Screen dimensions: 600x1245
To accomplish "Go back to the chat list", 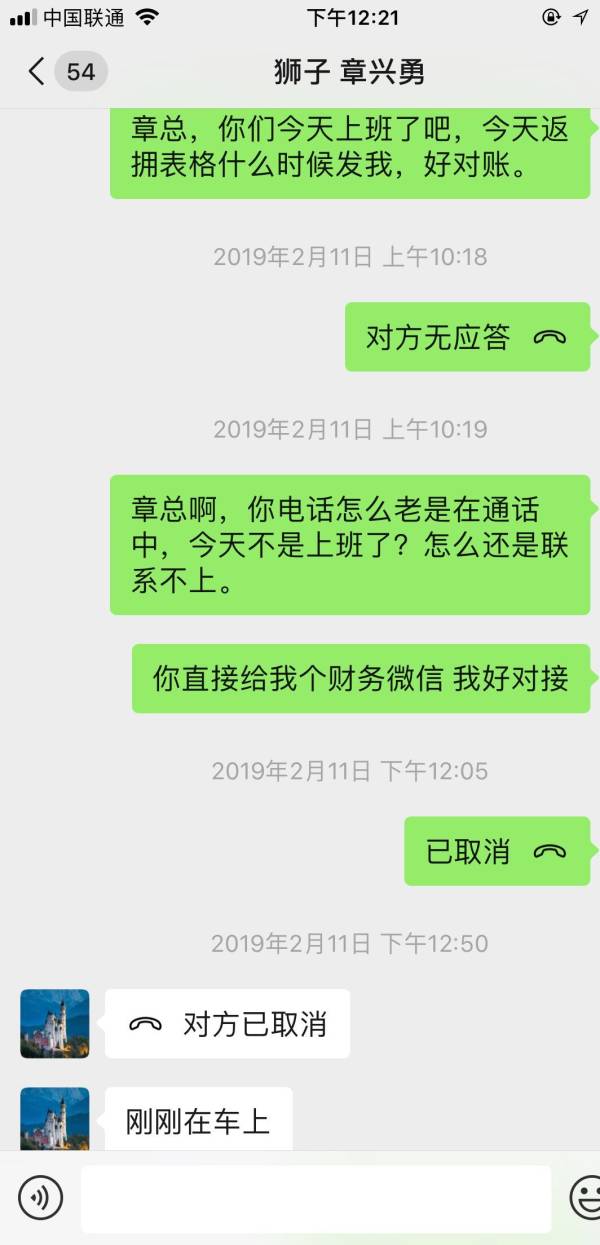I will pyautogui.click(x=38, y=72).
